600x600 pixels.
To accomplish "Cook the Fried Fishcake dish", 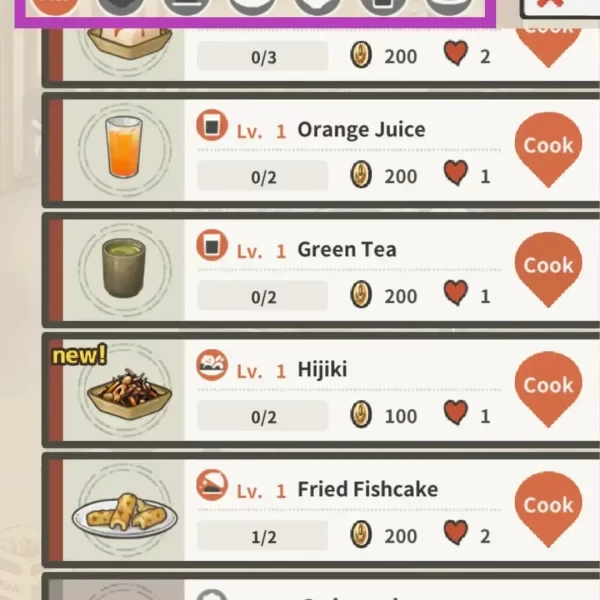I will point(548,507).
